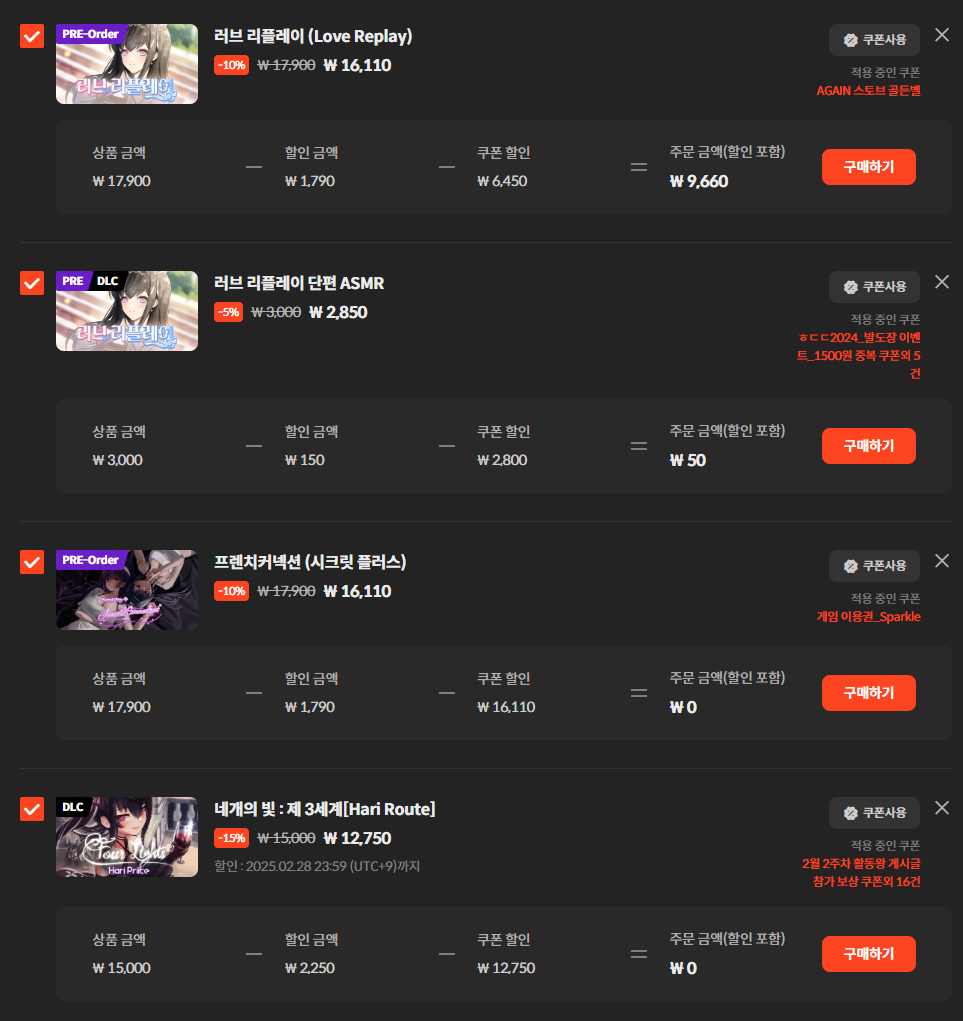Remove 네개의 빛 Hari Route from the cart
The width and height of the screenshot is (963, 1021).
[941, 807]
